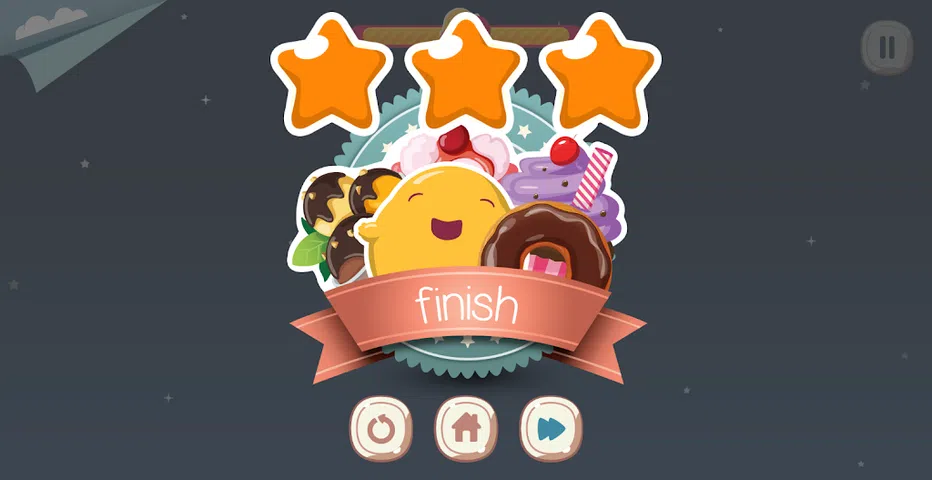Replay the level

tap(380, 429)
